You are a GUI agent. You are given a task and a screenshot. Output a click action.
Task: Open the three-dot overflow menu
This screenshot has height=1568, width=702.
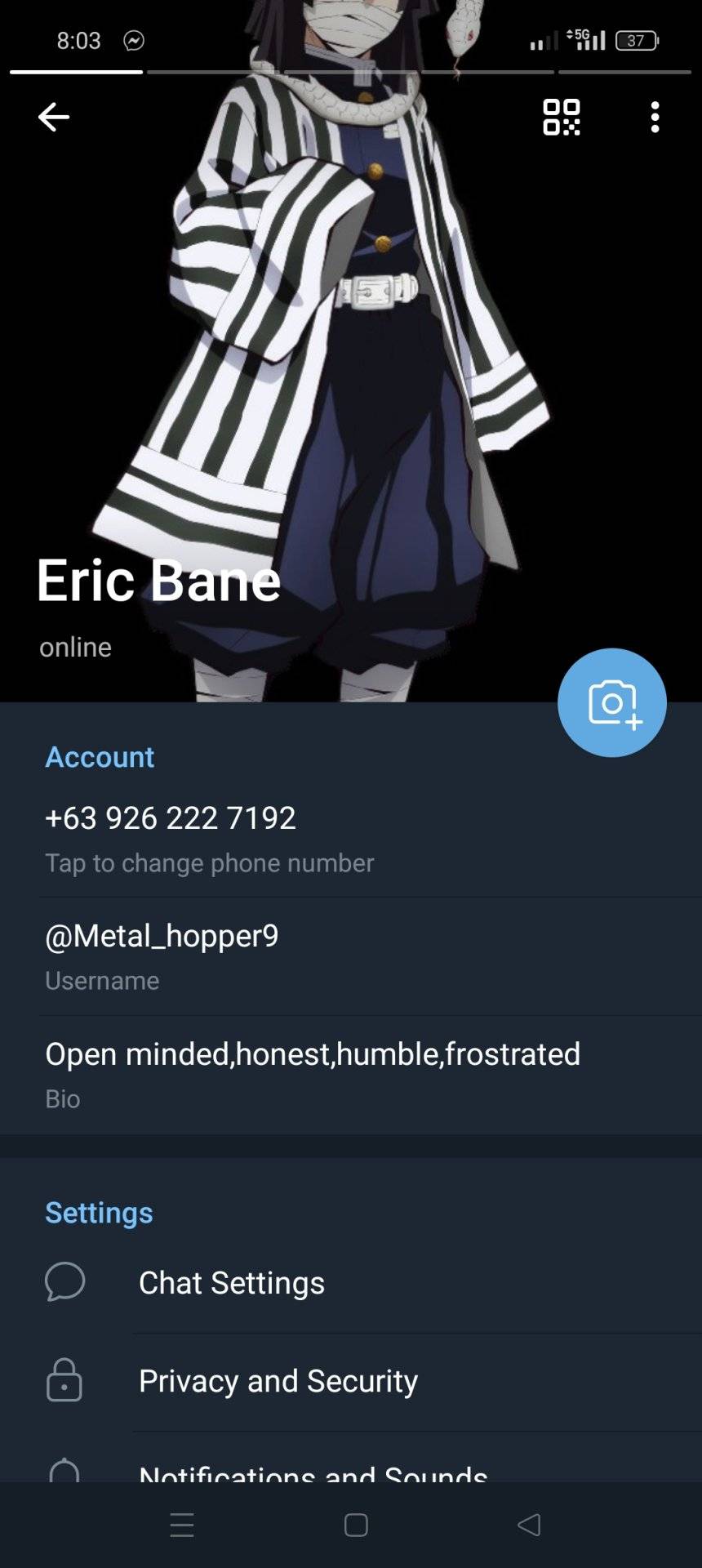655,117
